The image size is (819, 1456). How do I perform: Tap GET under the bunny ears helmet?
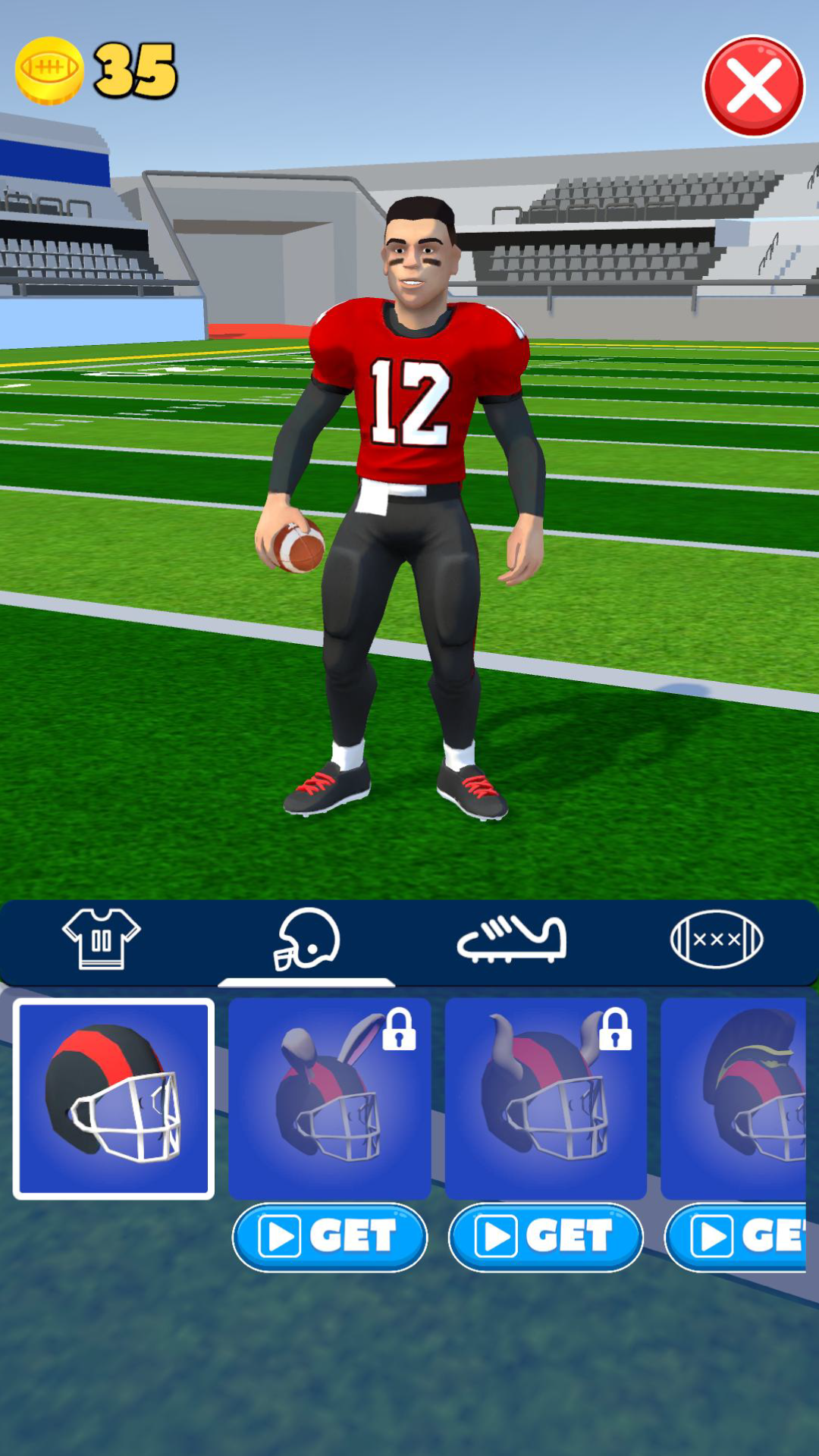(x=330, y=1237)
